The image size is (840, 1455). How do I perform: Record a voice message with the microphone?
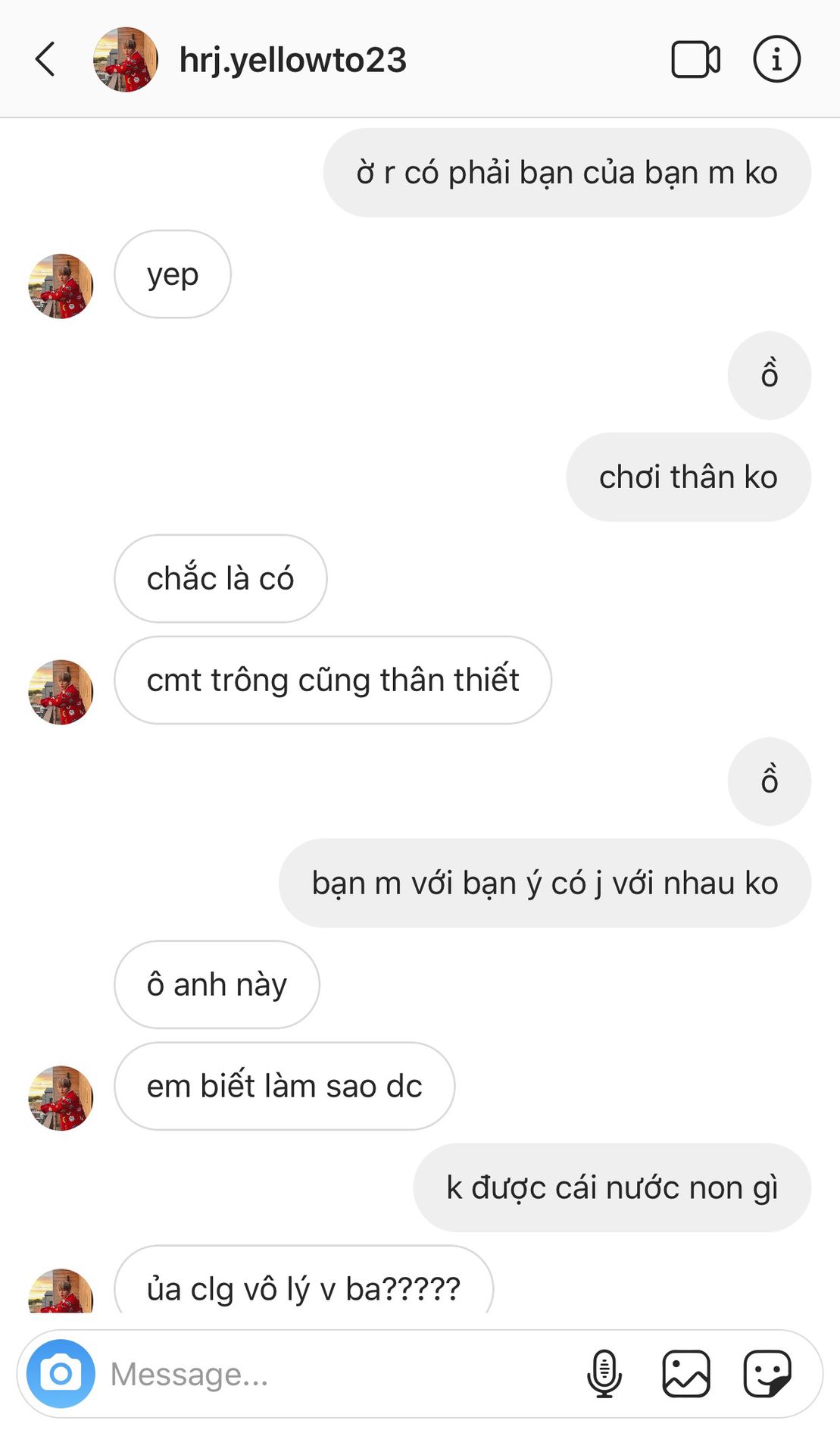pos(604,1373)
